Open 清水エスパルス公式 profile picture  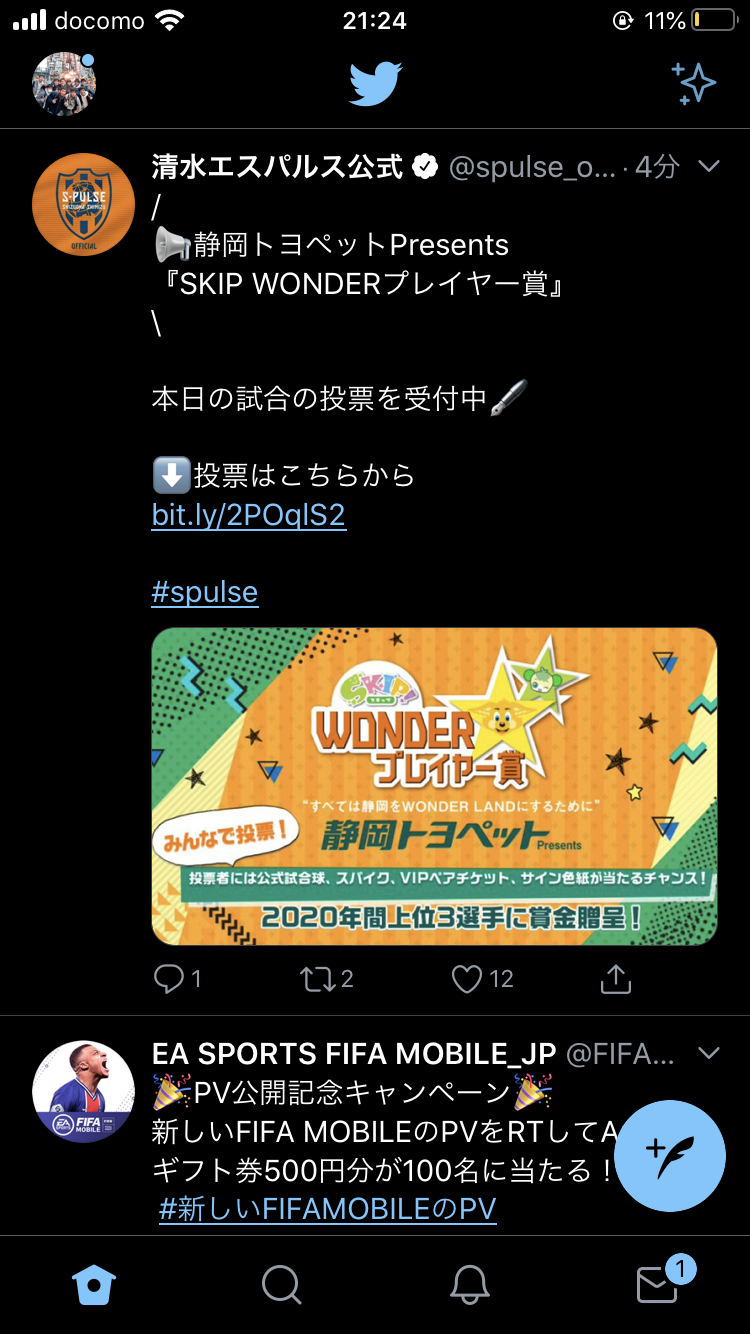coord(84,204)
